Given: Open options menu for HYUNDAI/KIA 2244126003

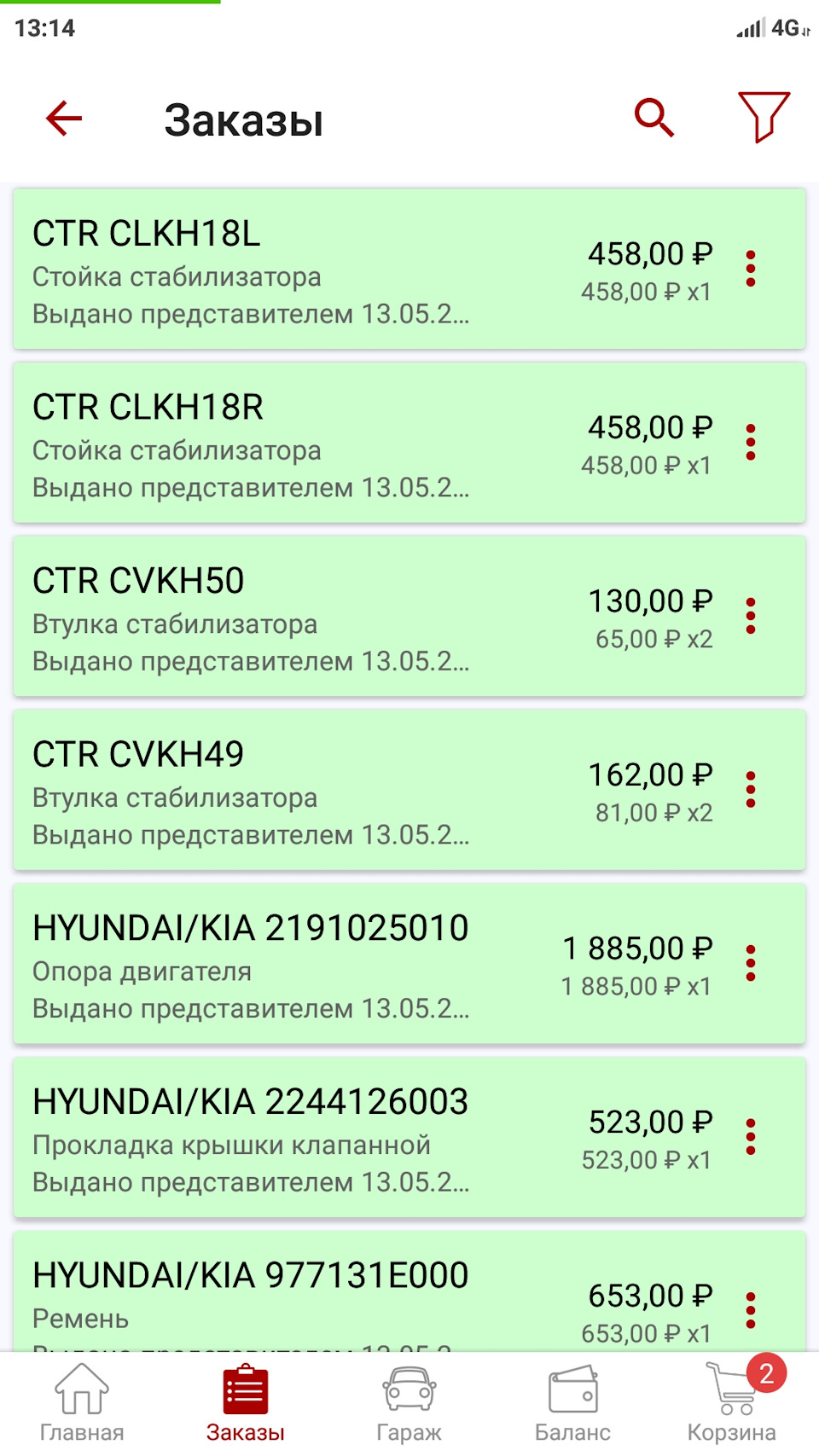Looking at the screenshot, I should (x=751, y=1137).
